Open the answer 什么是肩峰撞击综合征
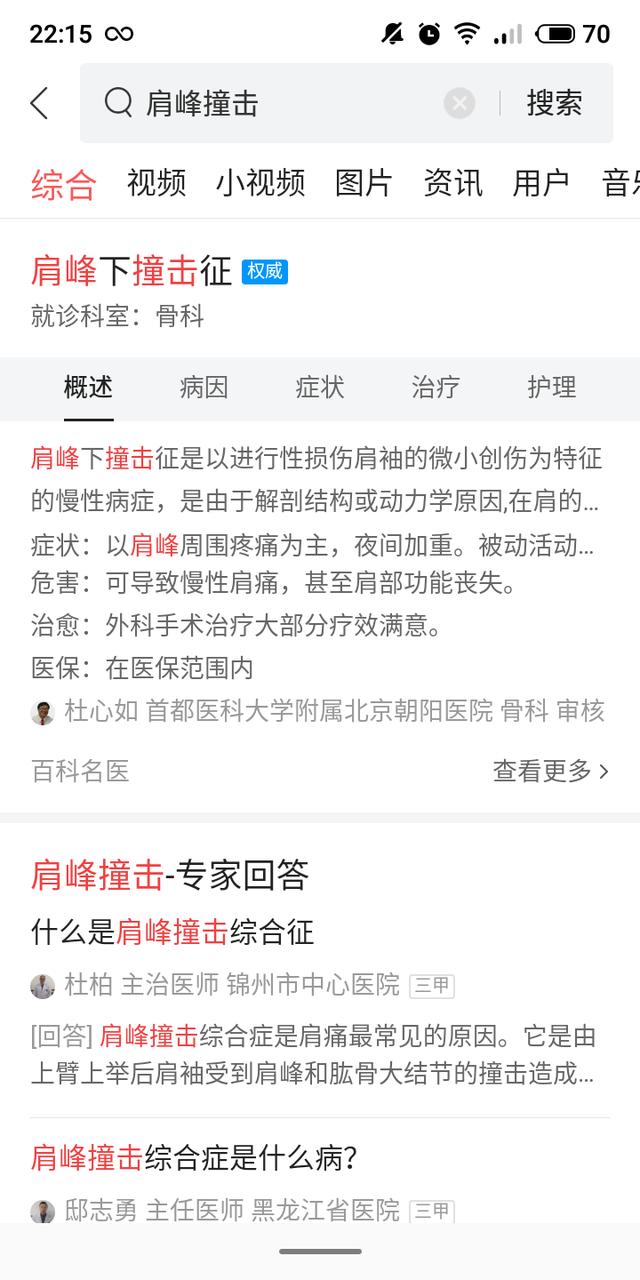Image resolution: width=640 pixels, height=1280 pixels. pos(173,933)
